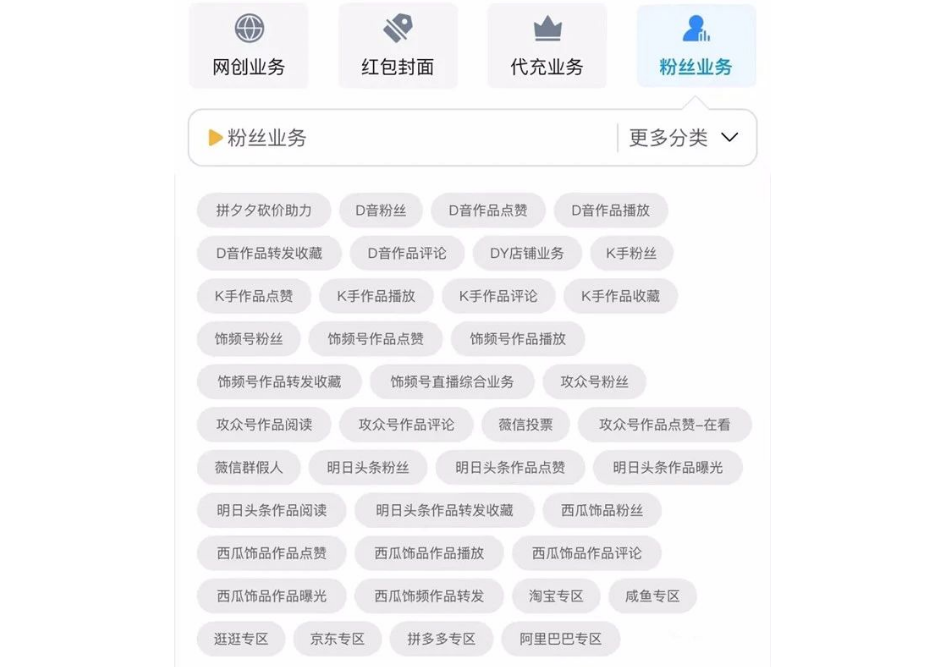This screenshot has width=946, height=667.
Task: Open the 淘宝专区 chip
Action: tap(556, 596)
